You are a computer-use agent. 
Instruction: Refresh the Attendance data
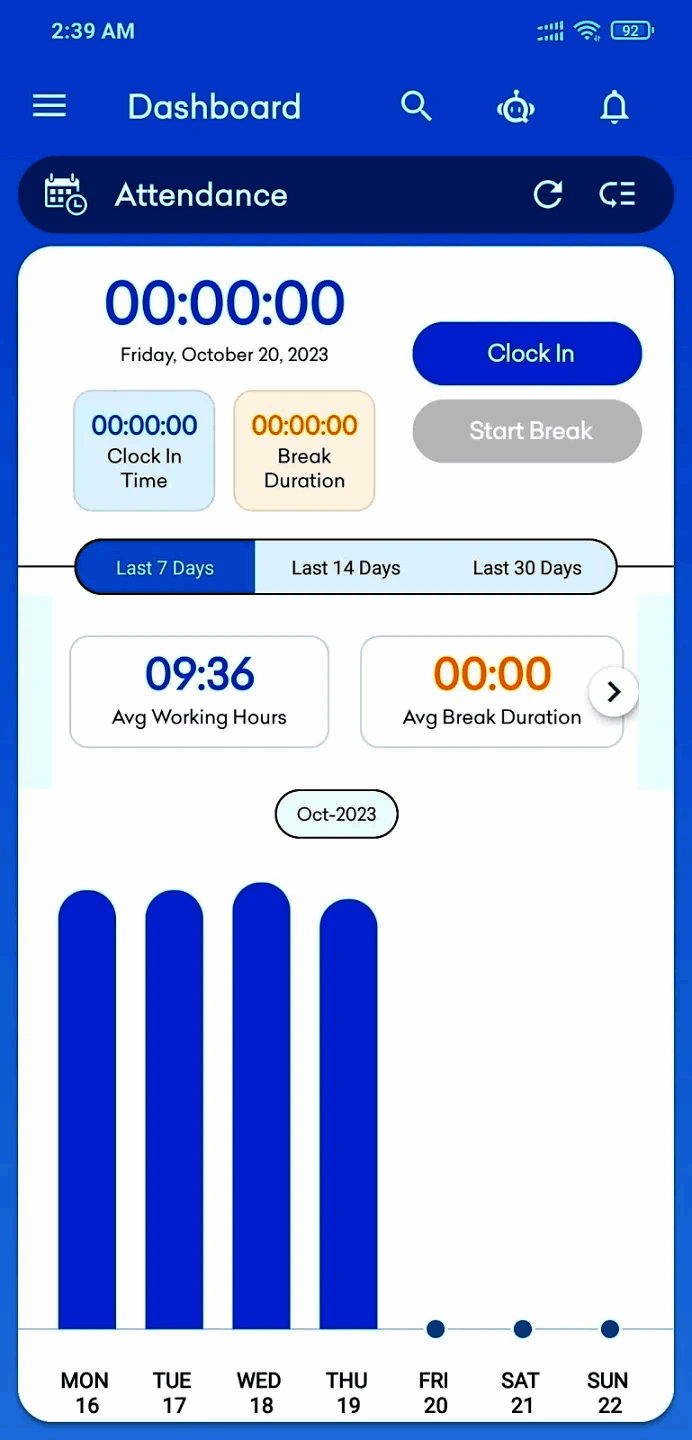tap(548, 194)
